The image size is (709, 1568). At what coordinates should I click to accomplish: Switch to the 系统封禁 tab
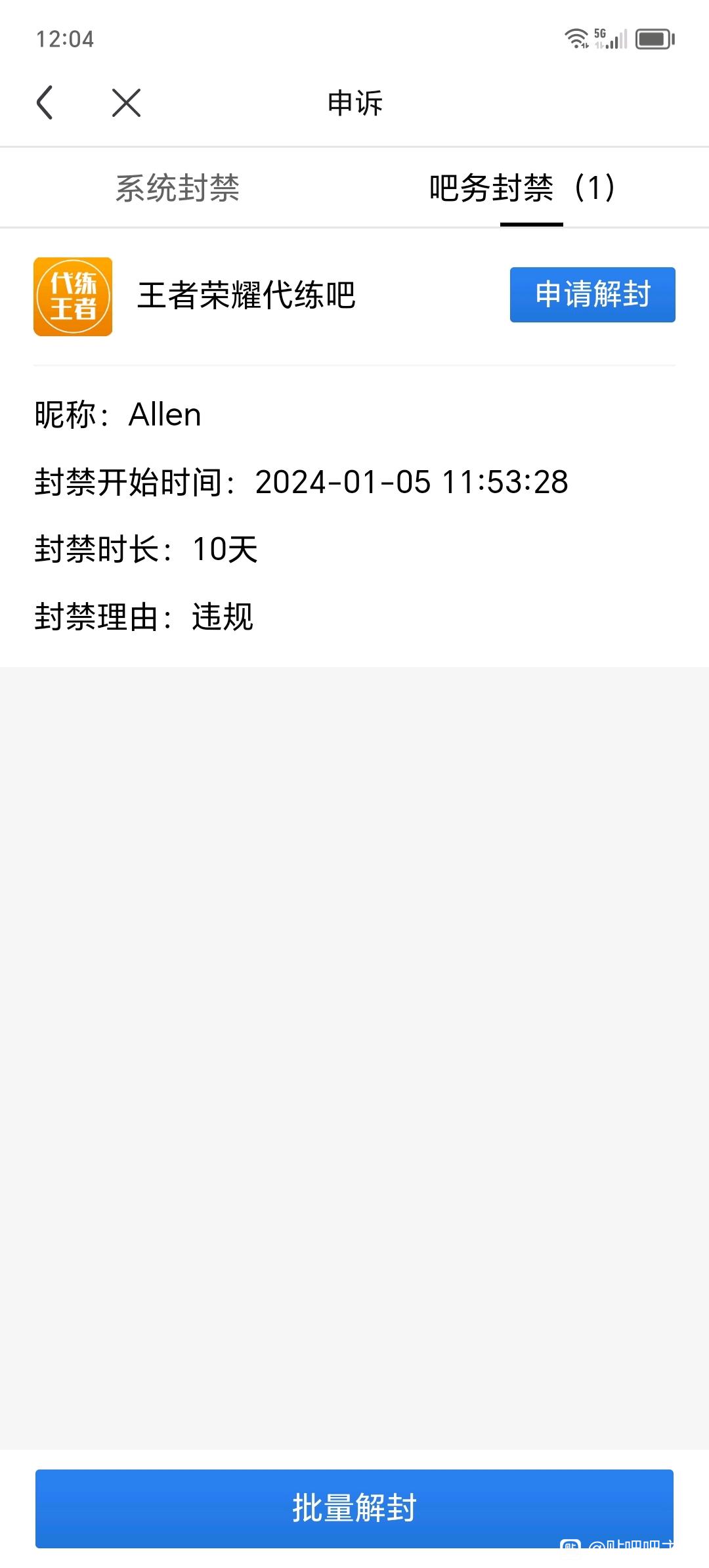[x=177, y=188]
